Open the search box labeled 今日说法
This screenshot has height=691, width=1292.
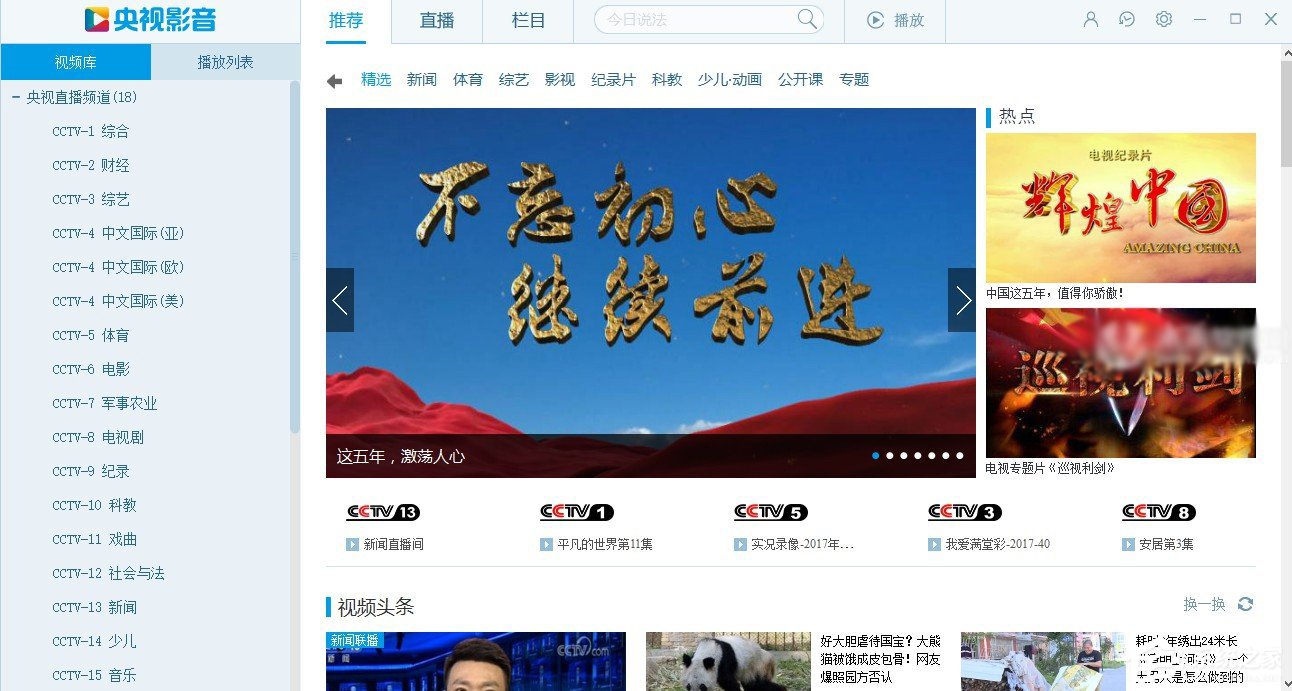point(695,20)
